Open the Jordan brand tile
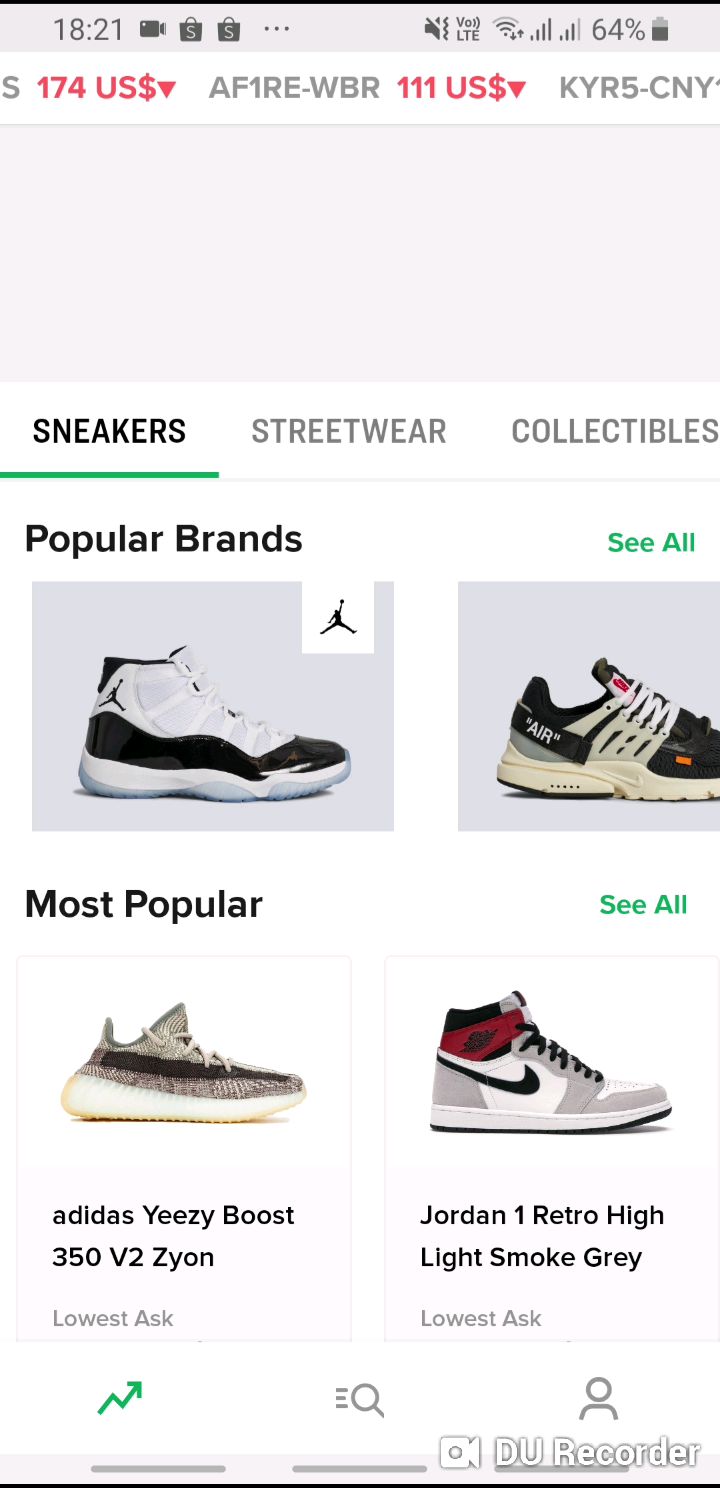720x1488 pixels. (x=213, y=706)
